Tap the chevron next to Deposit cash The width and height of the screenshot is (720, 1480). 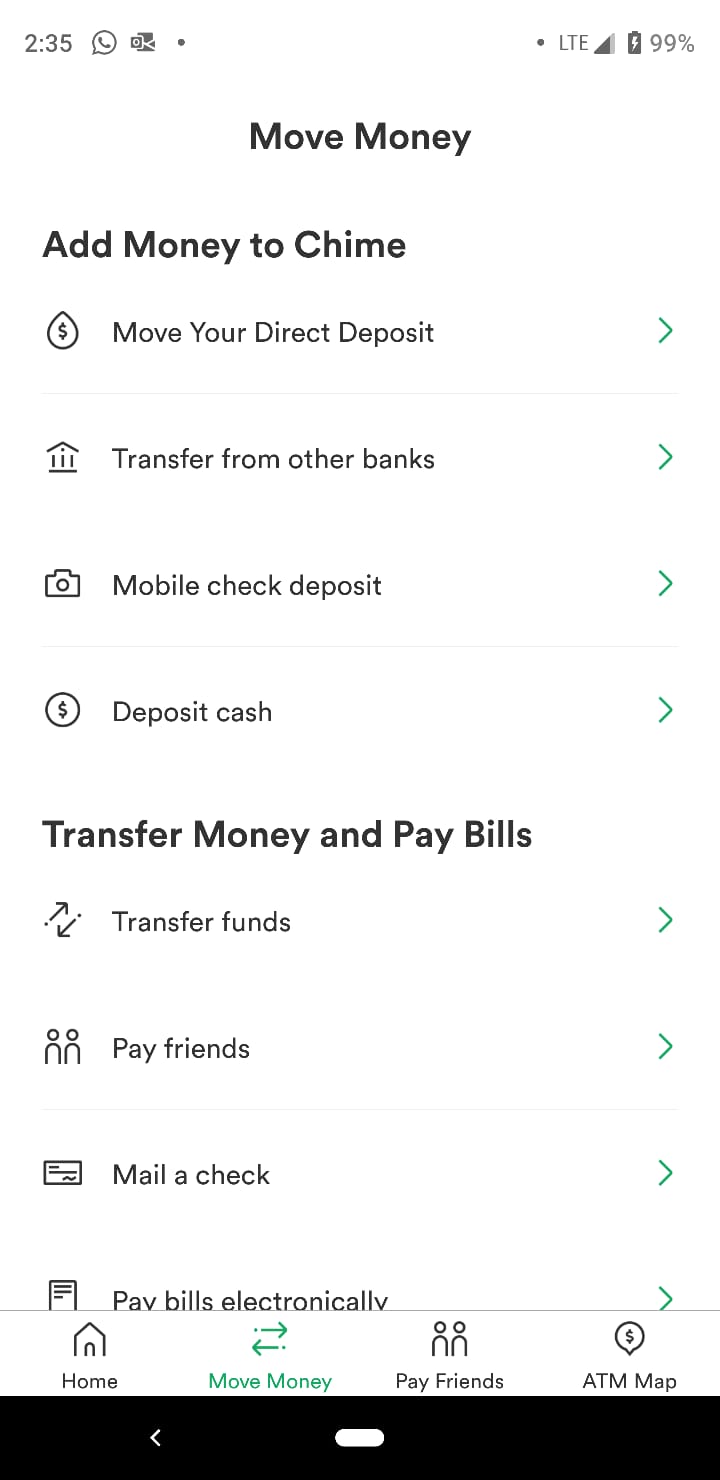665,710
